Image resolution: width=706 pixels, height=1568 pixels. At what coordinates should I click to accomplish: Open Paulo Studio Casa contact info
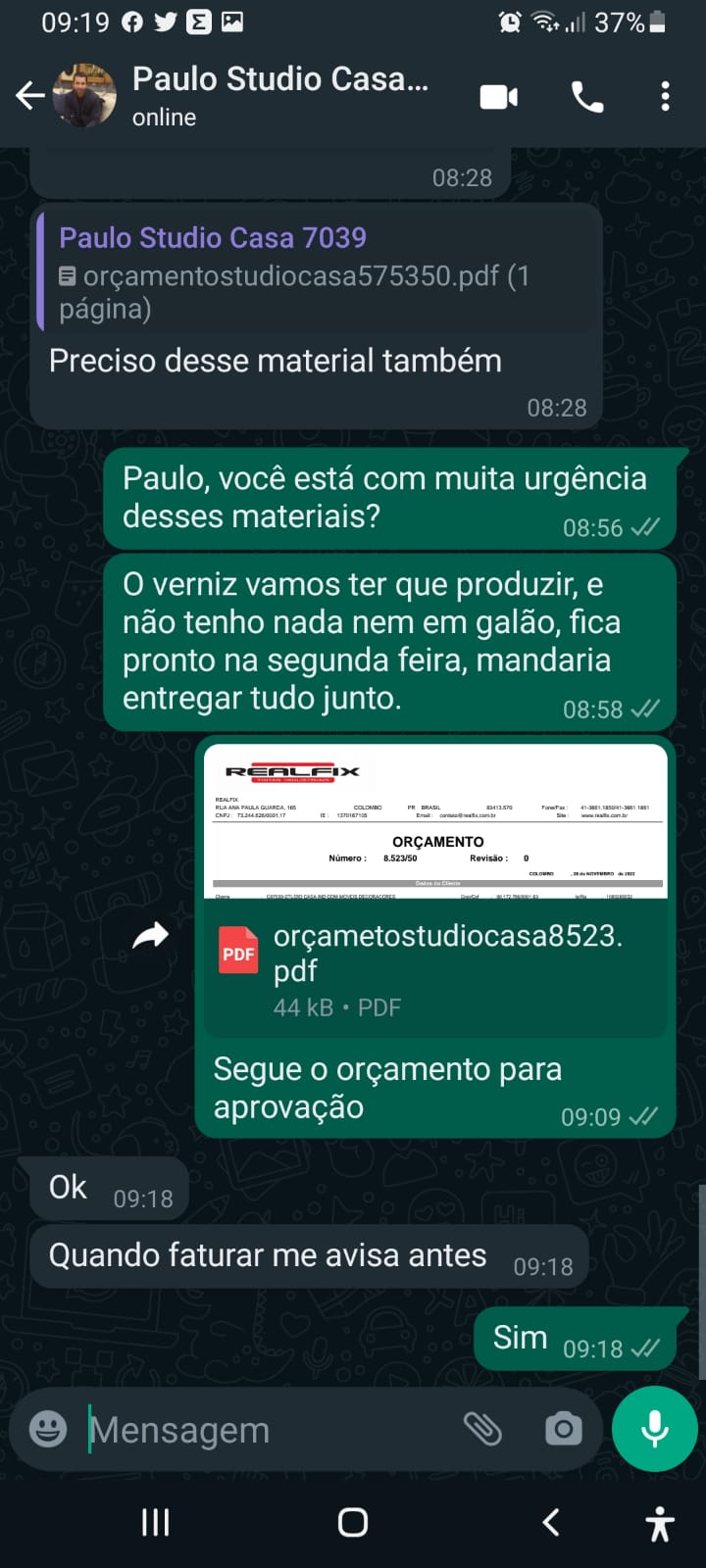click(279, 95)
